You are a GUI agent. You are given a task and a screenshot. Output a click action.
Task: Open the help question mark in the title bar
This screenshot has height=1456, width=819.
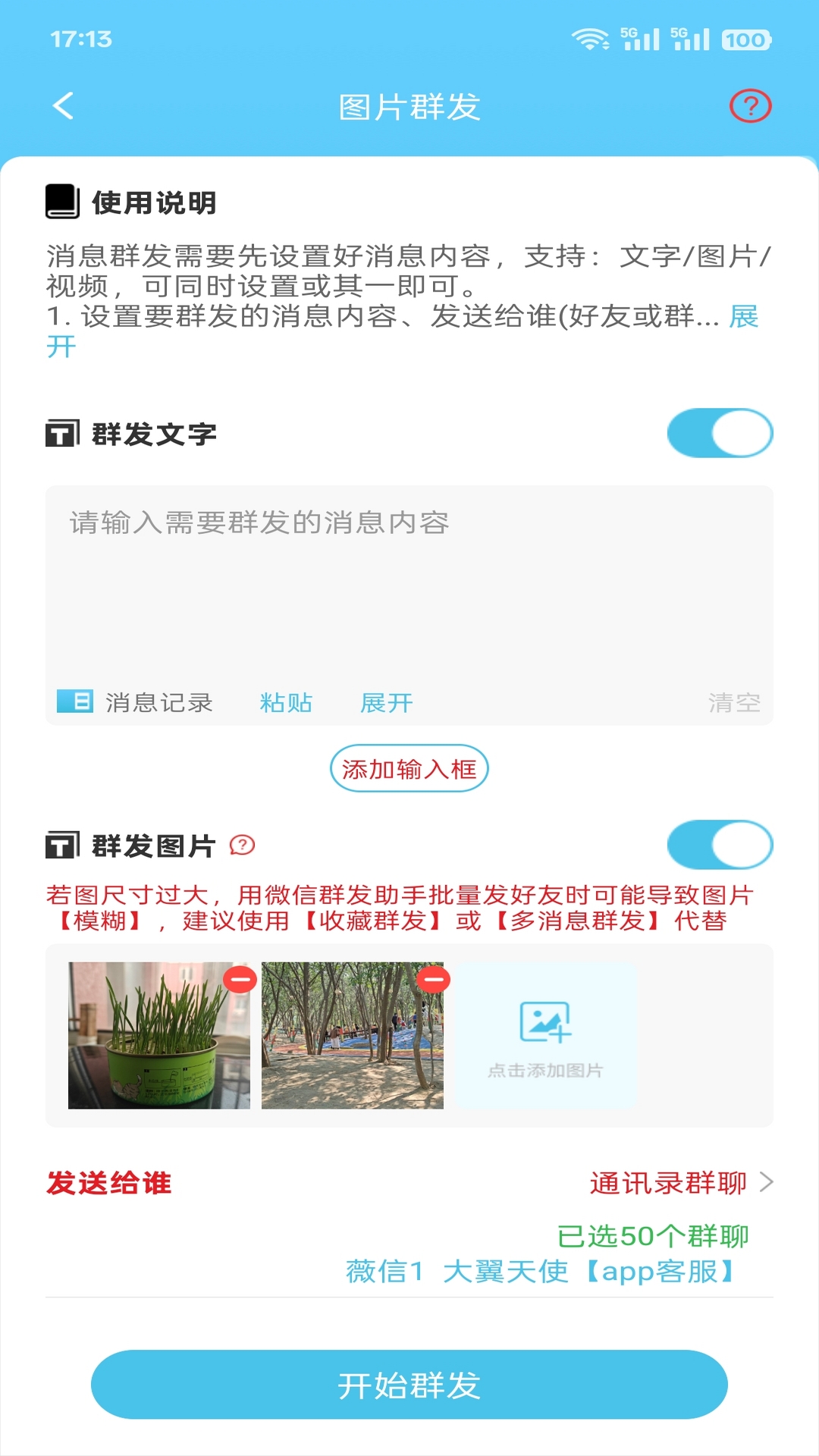[750, 106]
